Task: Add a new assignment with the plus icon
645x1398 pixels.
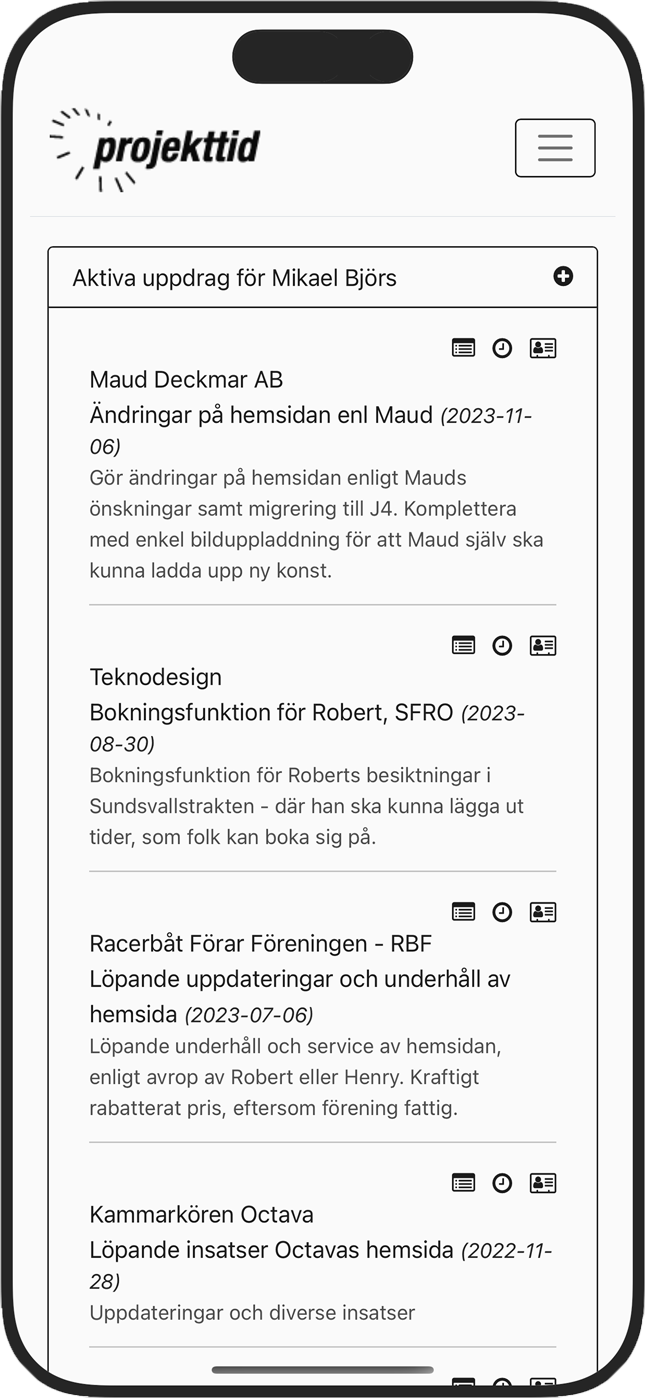Action: pos(563,276)
